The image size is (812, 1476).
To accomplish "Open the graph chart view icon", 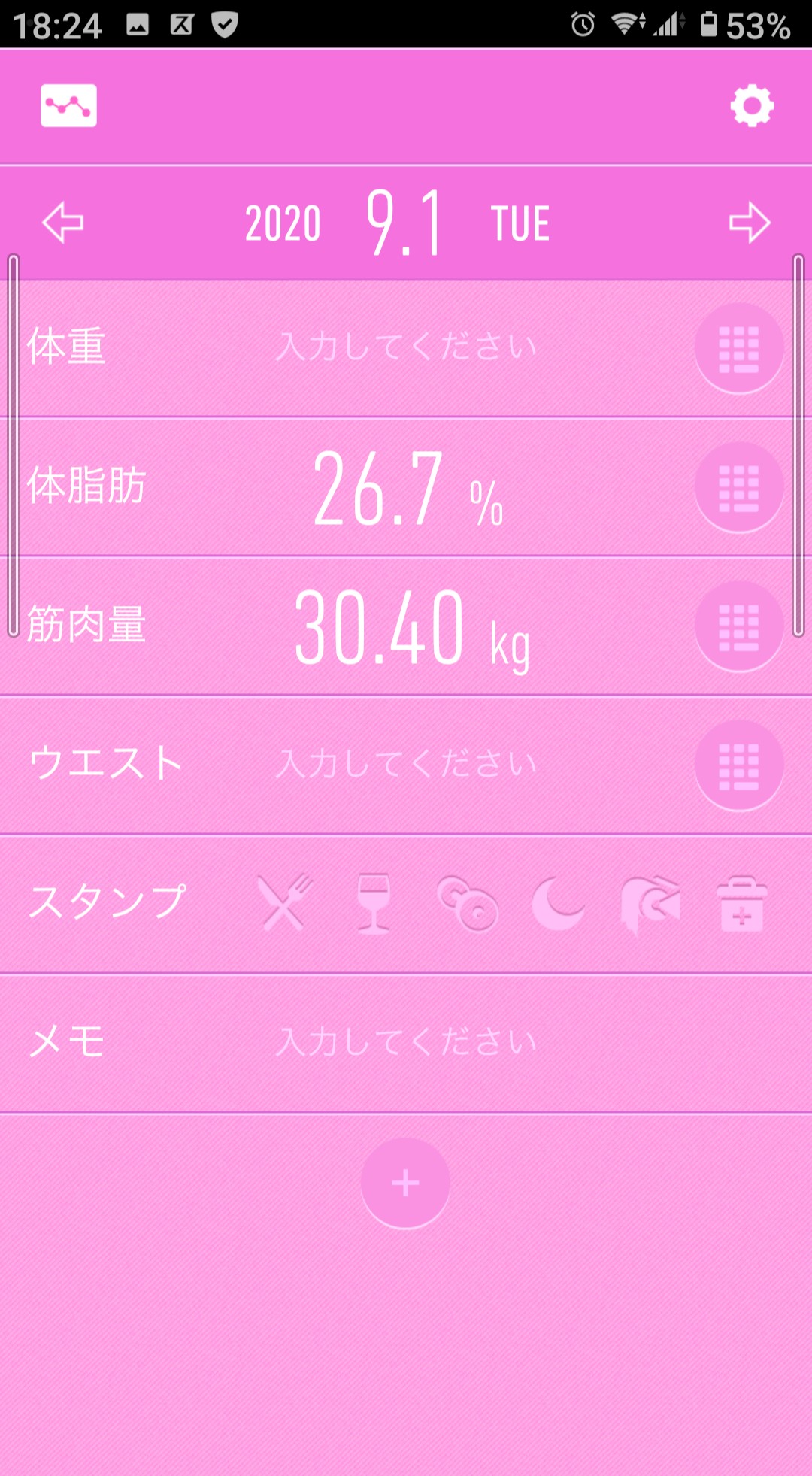I will [68, 105].
